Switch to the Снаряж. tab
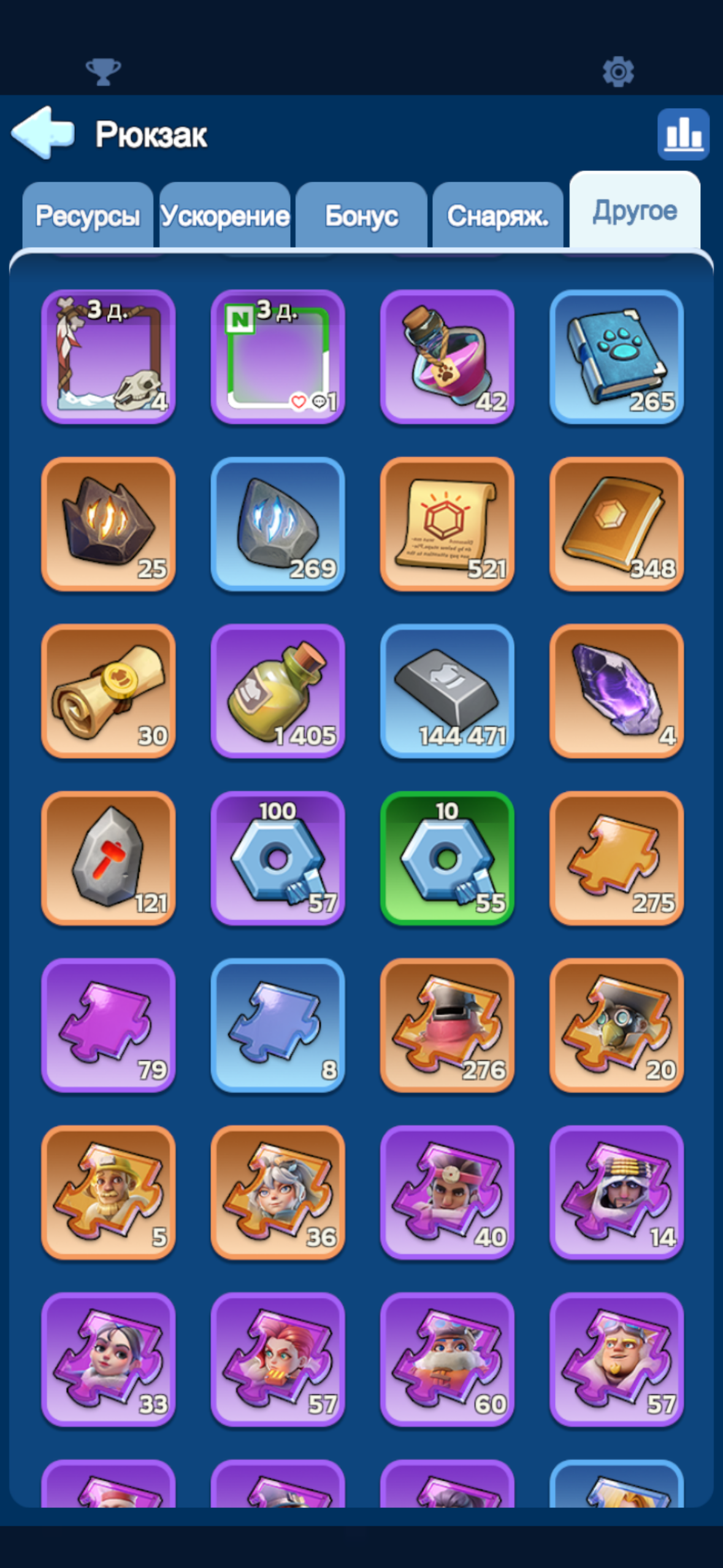Image resolution: width=723 pixels, height=1568 pixels. coord(497,216)
